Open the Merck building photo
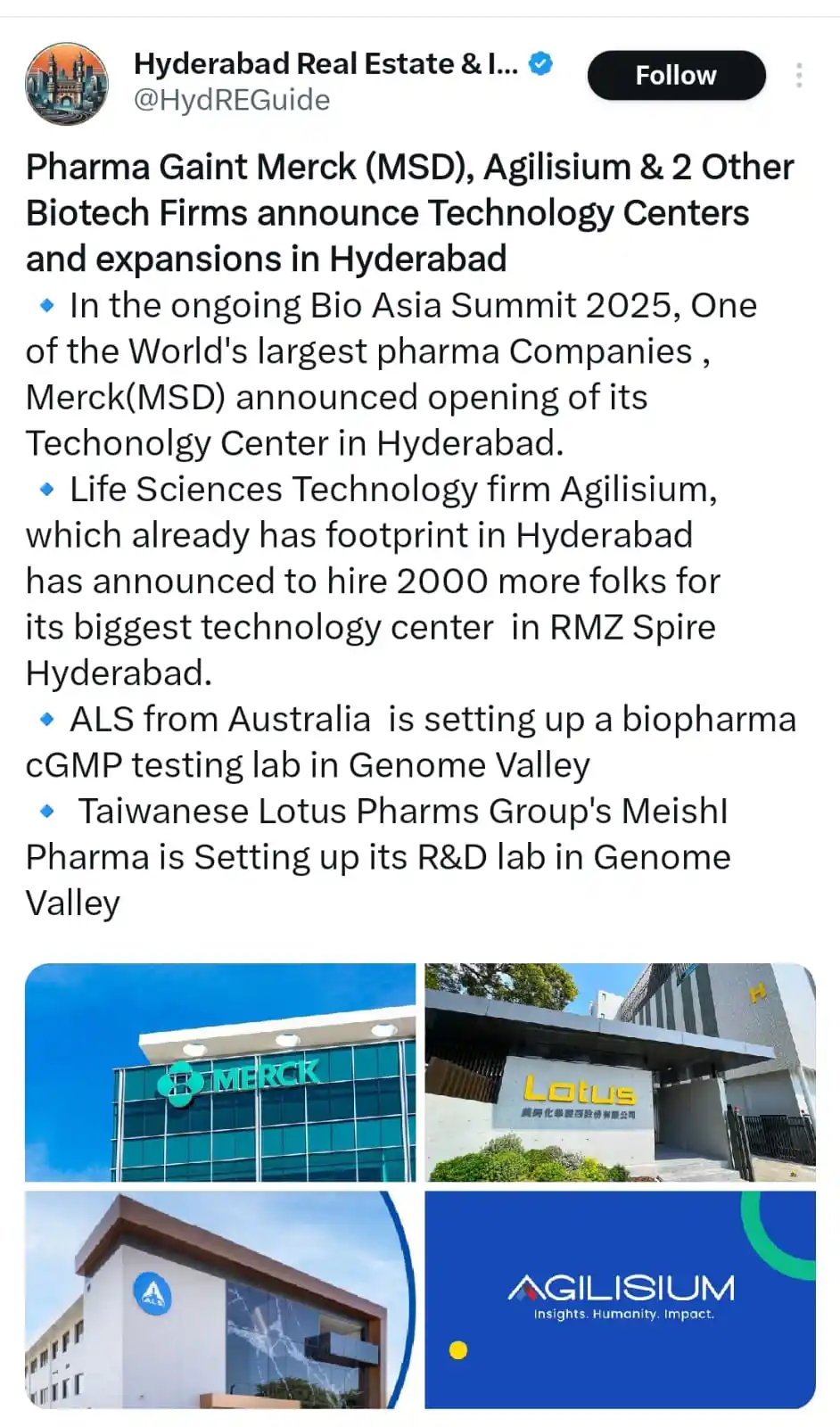This screenshot has width=840, height=1427. [x=220, y=1072]
